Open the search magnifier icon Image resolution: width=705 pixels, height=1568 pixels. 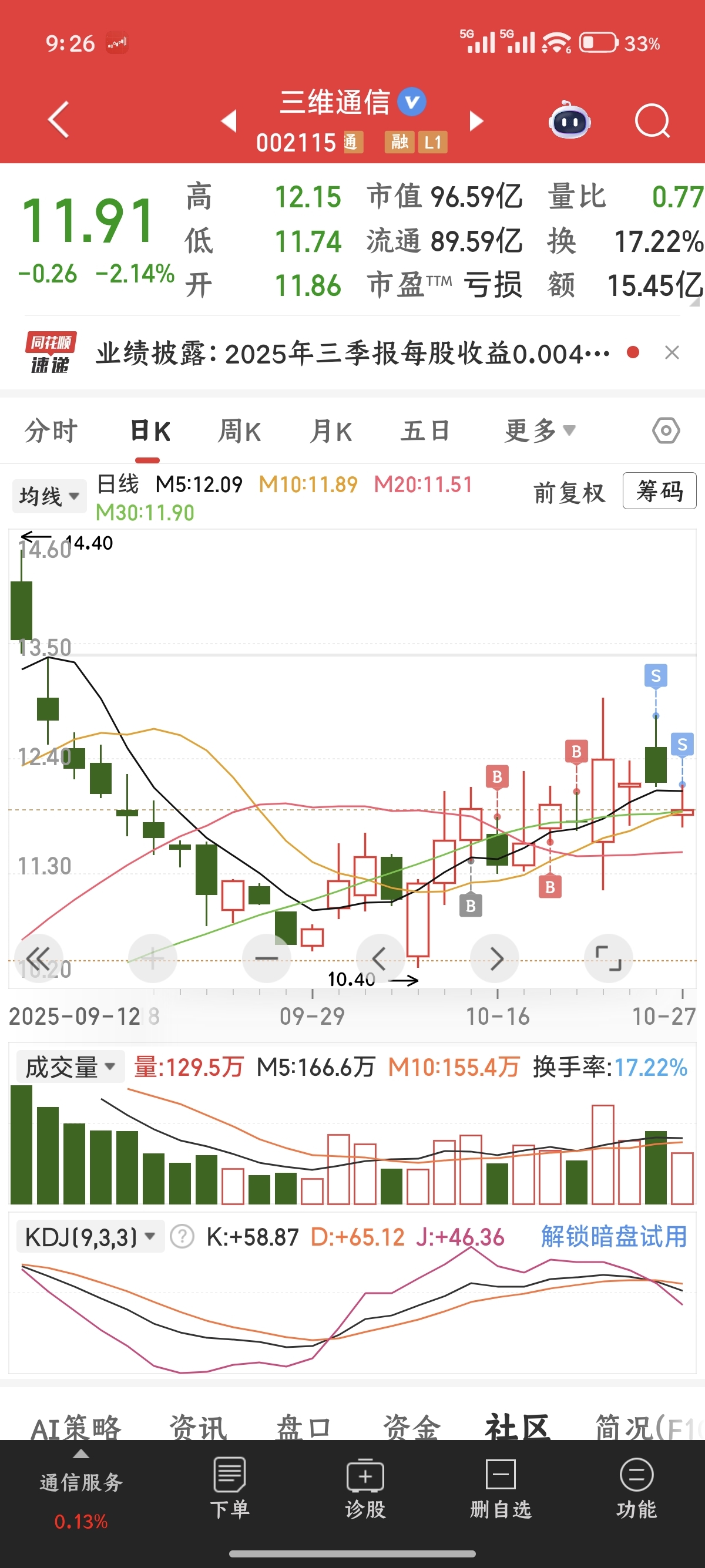(652, 121)
